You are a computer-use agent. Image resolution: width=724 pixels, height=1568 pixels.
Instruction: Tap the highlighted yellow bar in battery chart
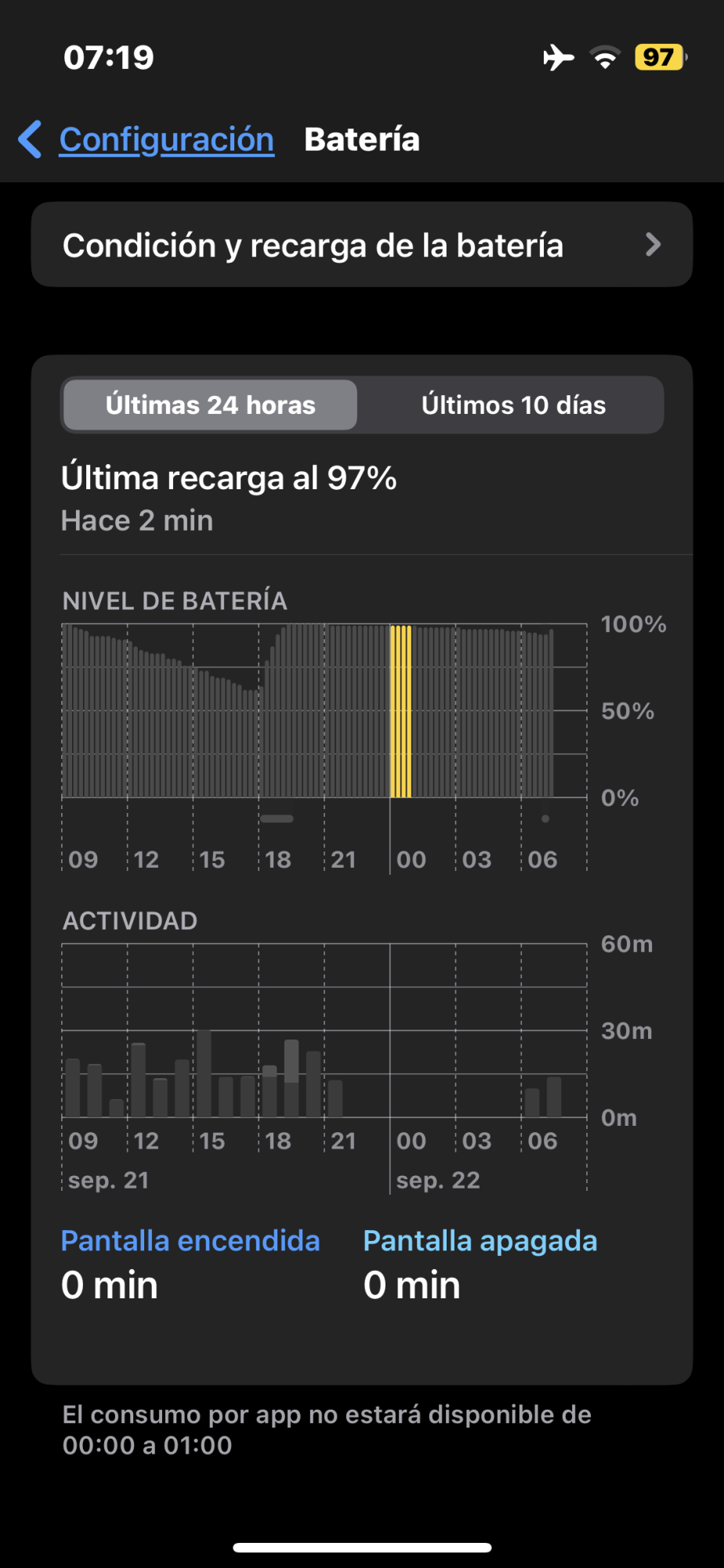point(400,711)
